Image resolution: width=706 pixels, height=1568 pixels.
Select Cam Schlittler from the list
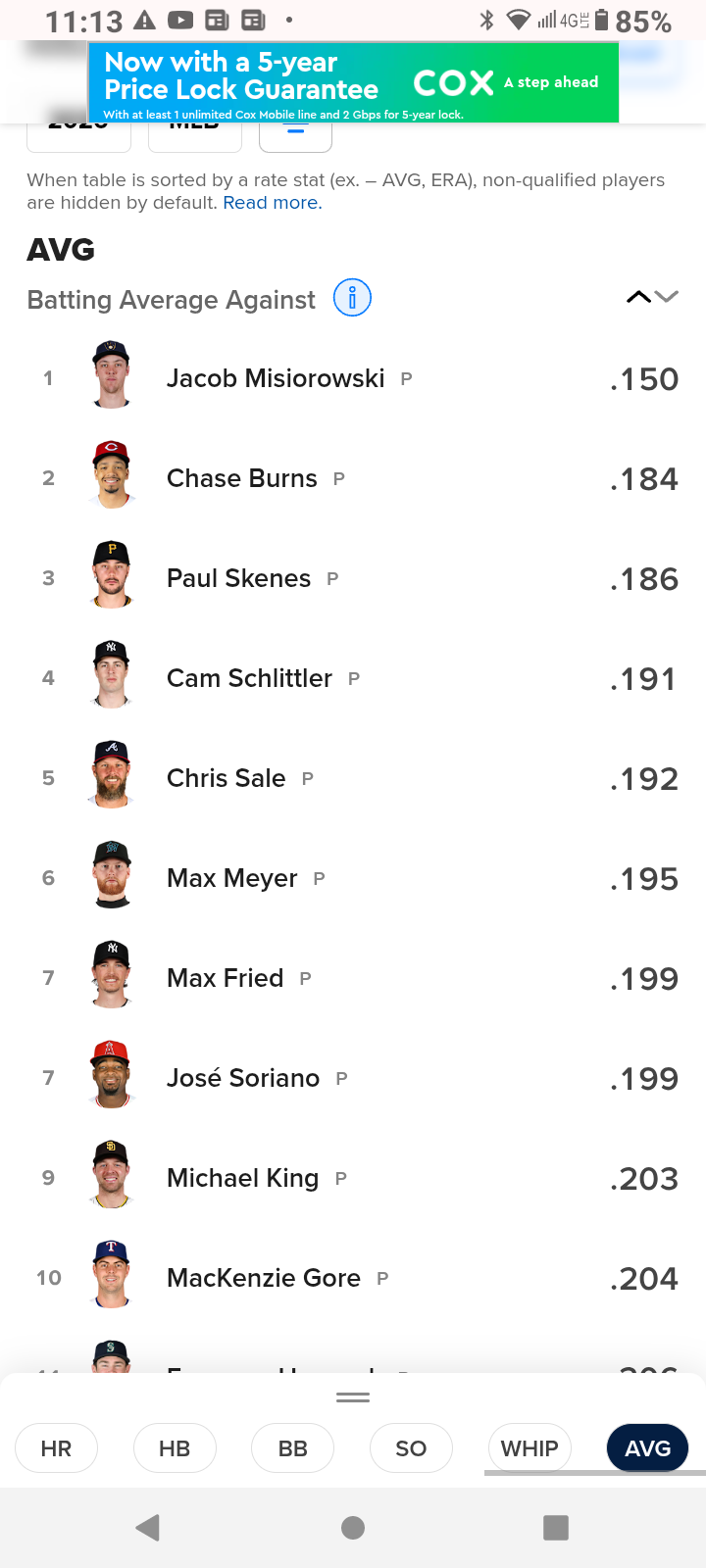tap(249, 678)
